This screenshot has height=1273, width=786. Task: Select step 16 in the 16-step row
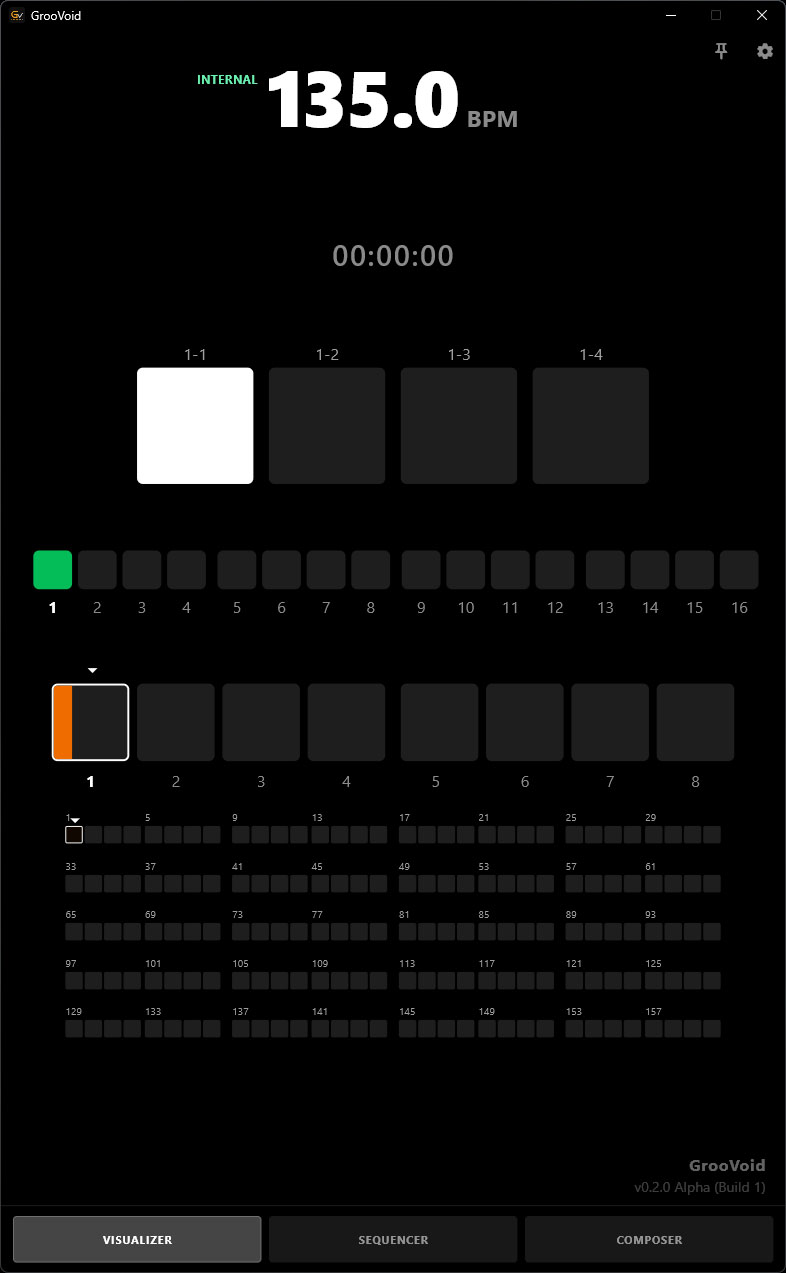[739, 569]
